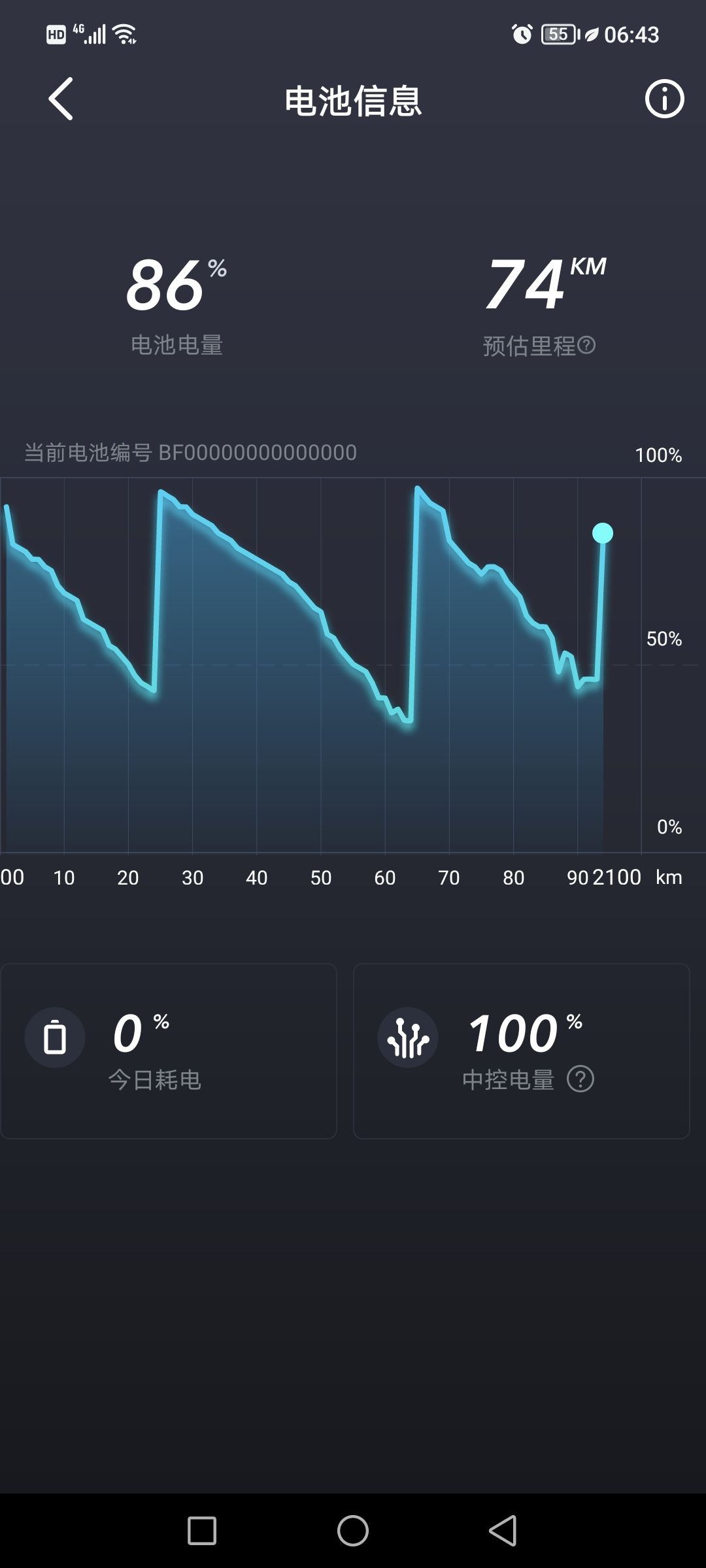Tap the help icon beside 中控电量
Screen dimensions: 706x1568
[x=580, y=1079]
